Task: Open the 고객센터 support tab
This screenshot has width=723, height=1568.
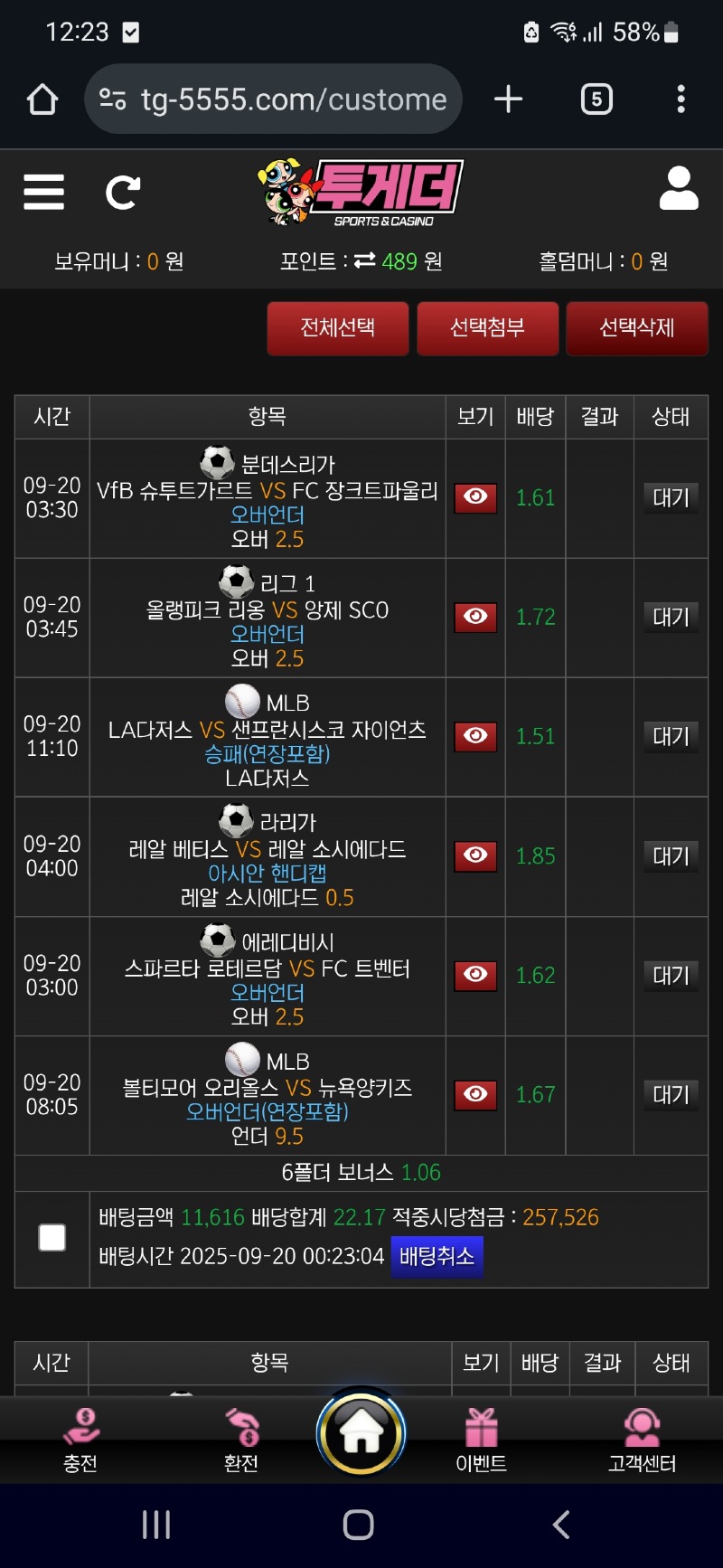Action: coord(642,1440)
